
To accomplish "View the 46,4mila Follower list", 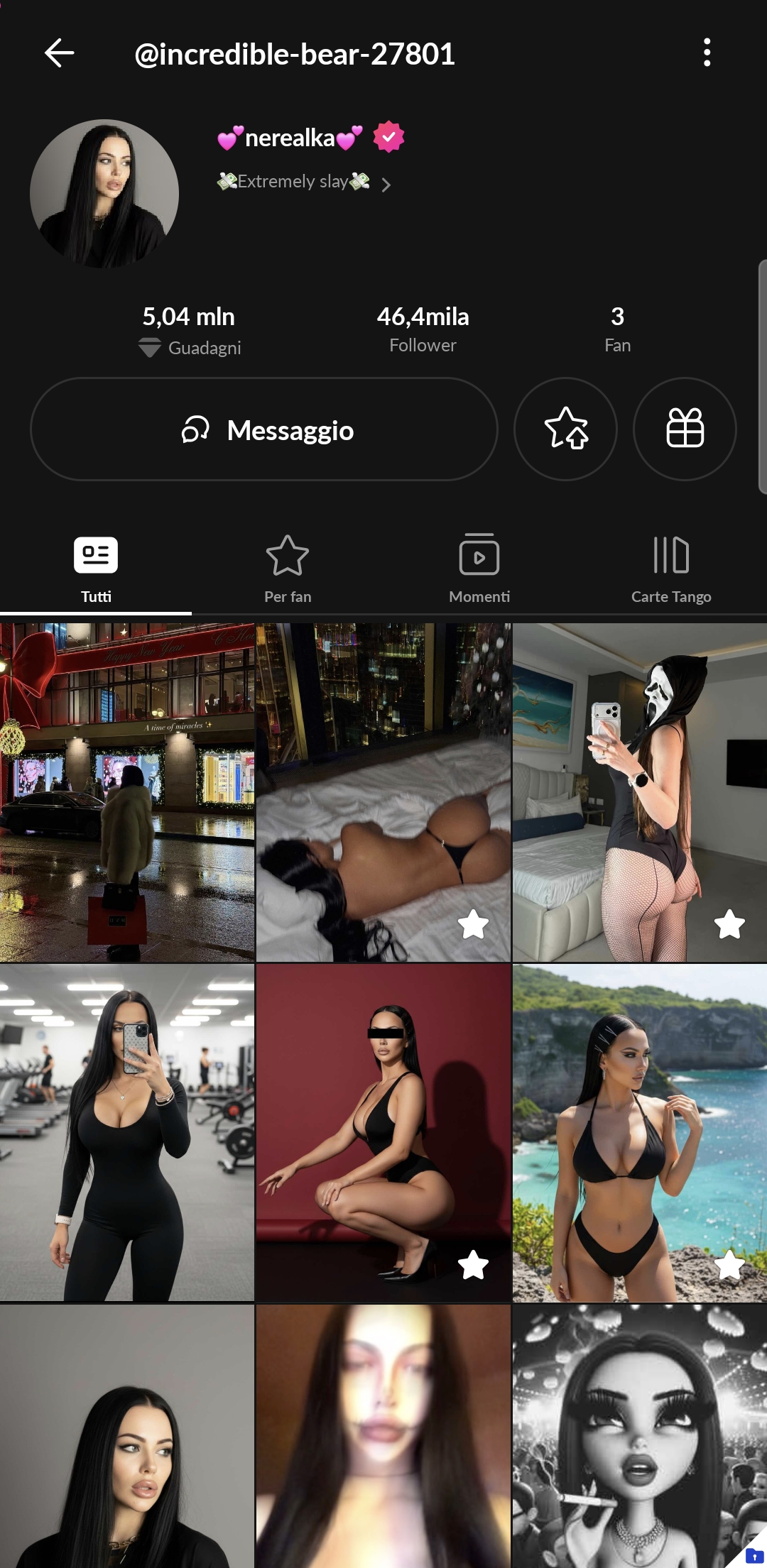I will coord(423,329).
